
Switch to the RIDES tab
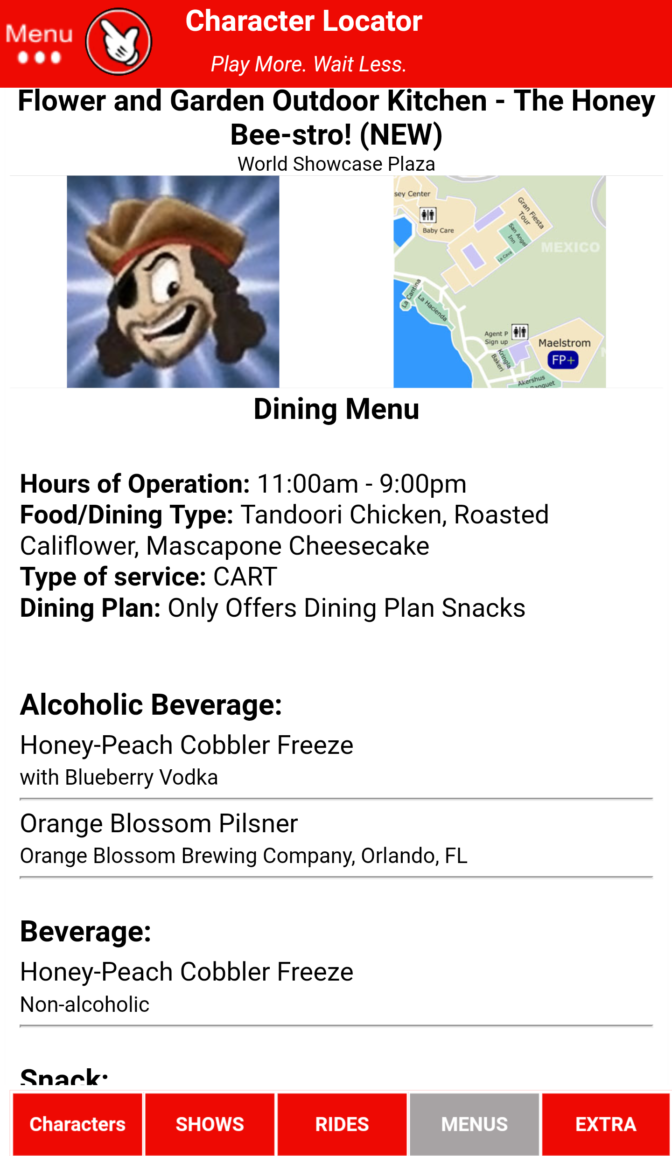click(342, 1124)
